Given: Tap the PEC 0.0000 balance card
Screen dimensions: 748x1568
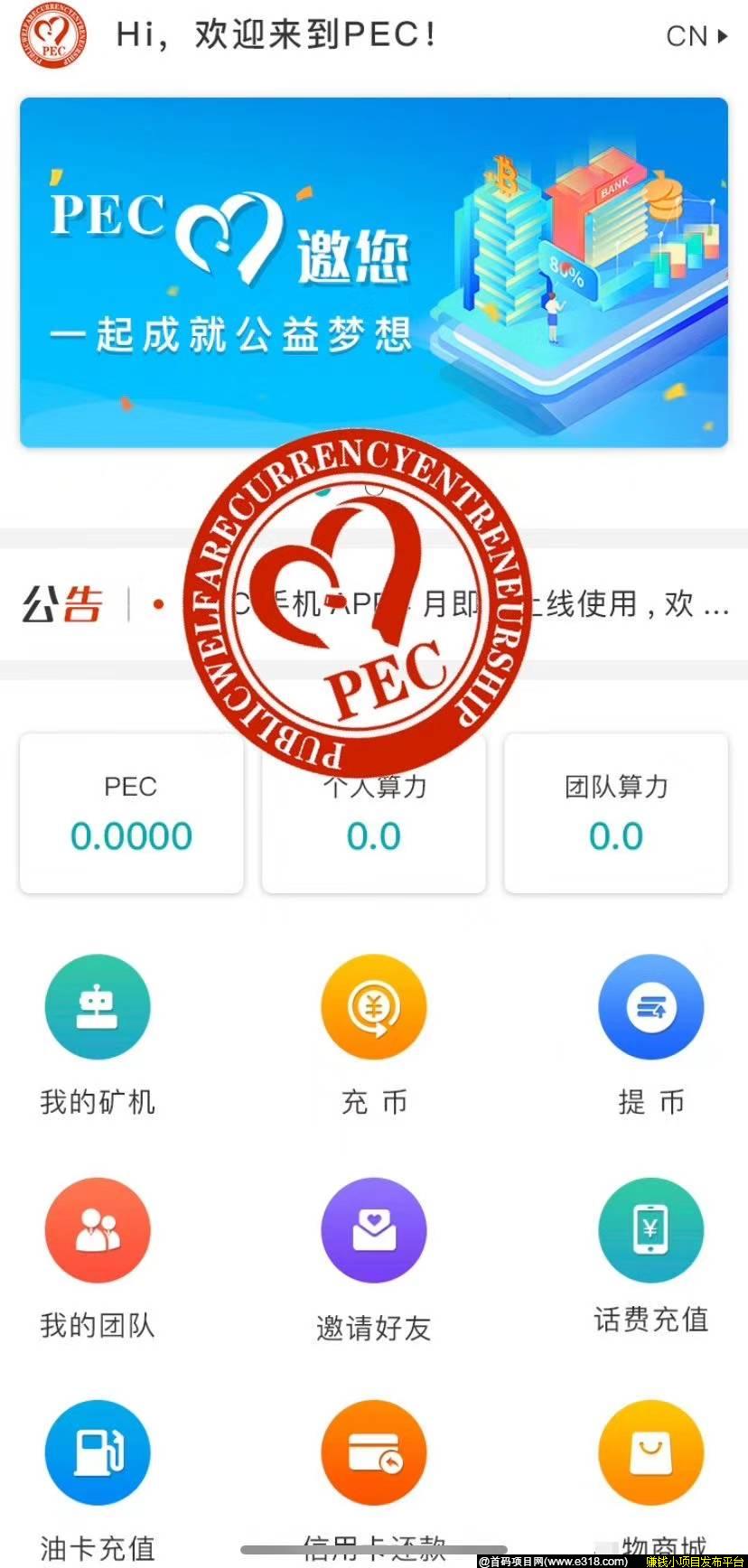Looking at the screenshot, I should pyautogui.click(x=131, y=813).
